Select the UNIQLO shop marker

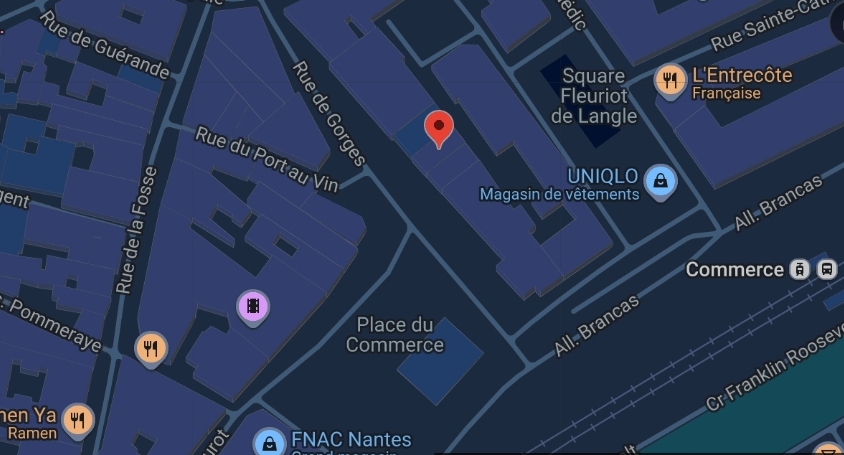coord(660,181)
